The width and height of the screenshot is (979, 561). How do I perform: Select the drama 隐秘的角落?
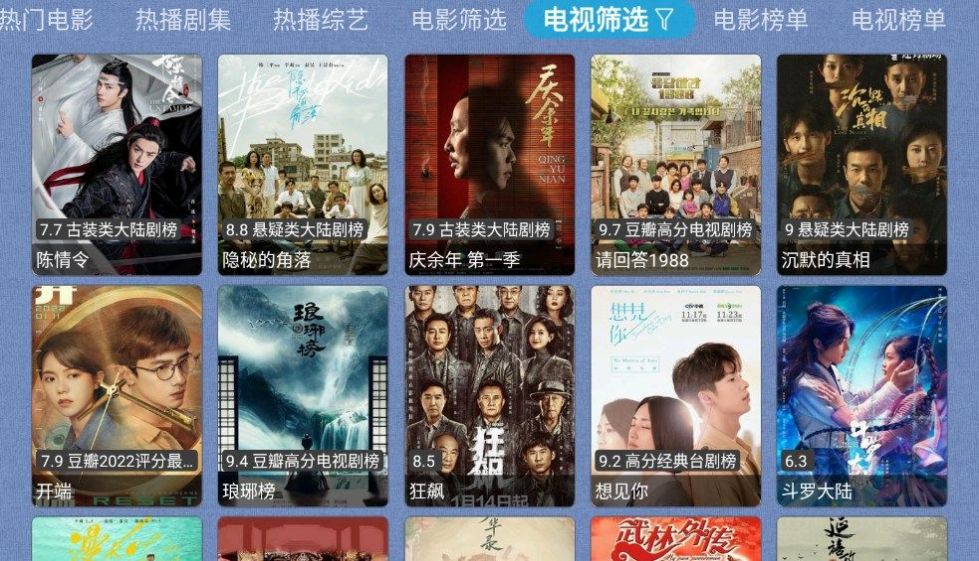coord(303,165)
